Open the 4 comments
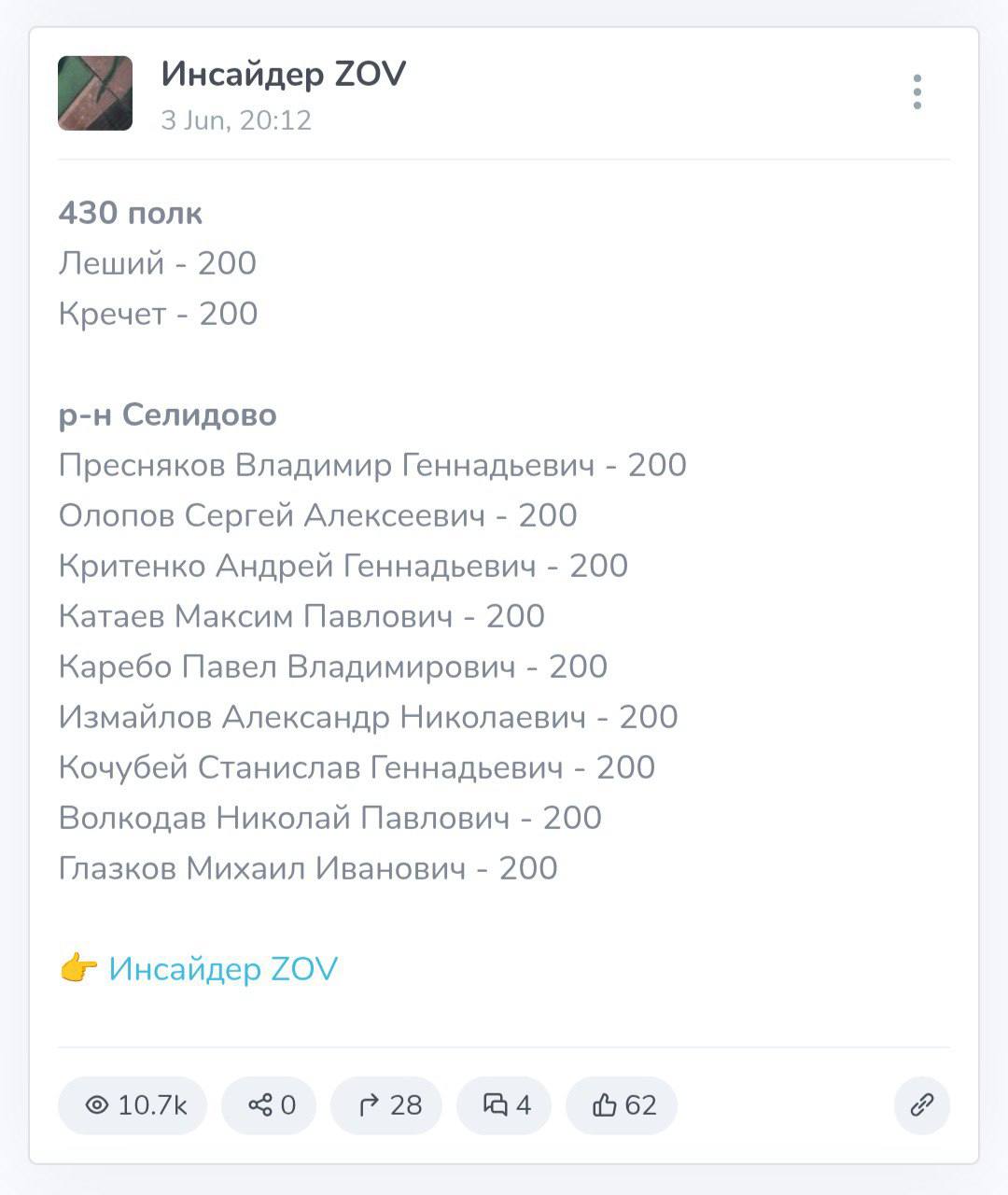 (505, 1105)
